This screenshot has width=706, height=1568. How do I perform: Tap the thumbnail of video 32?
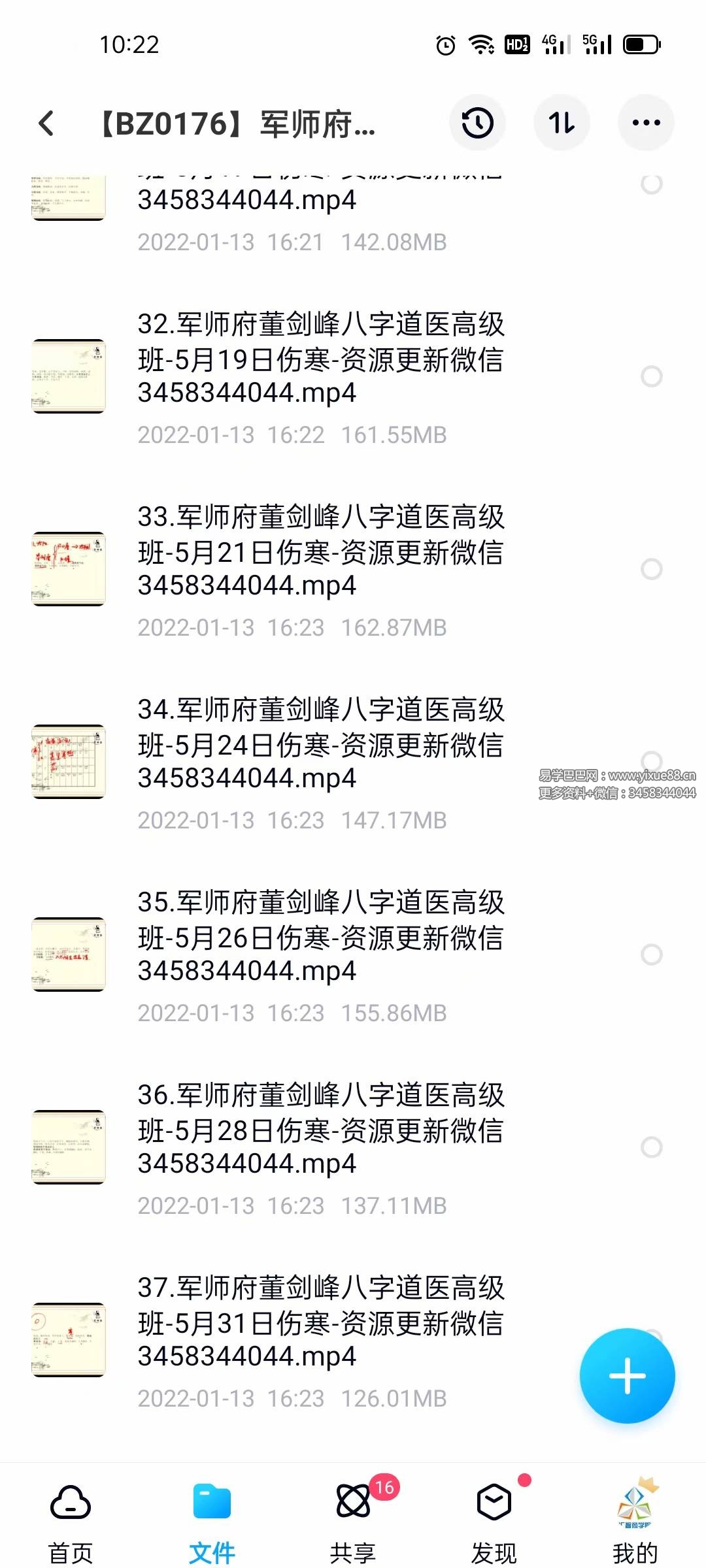[x=69, y=377]
